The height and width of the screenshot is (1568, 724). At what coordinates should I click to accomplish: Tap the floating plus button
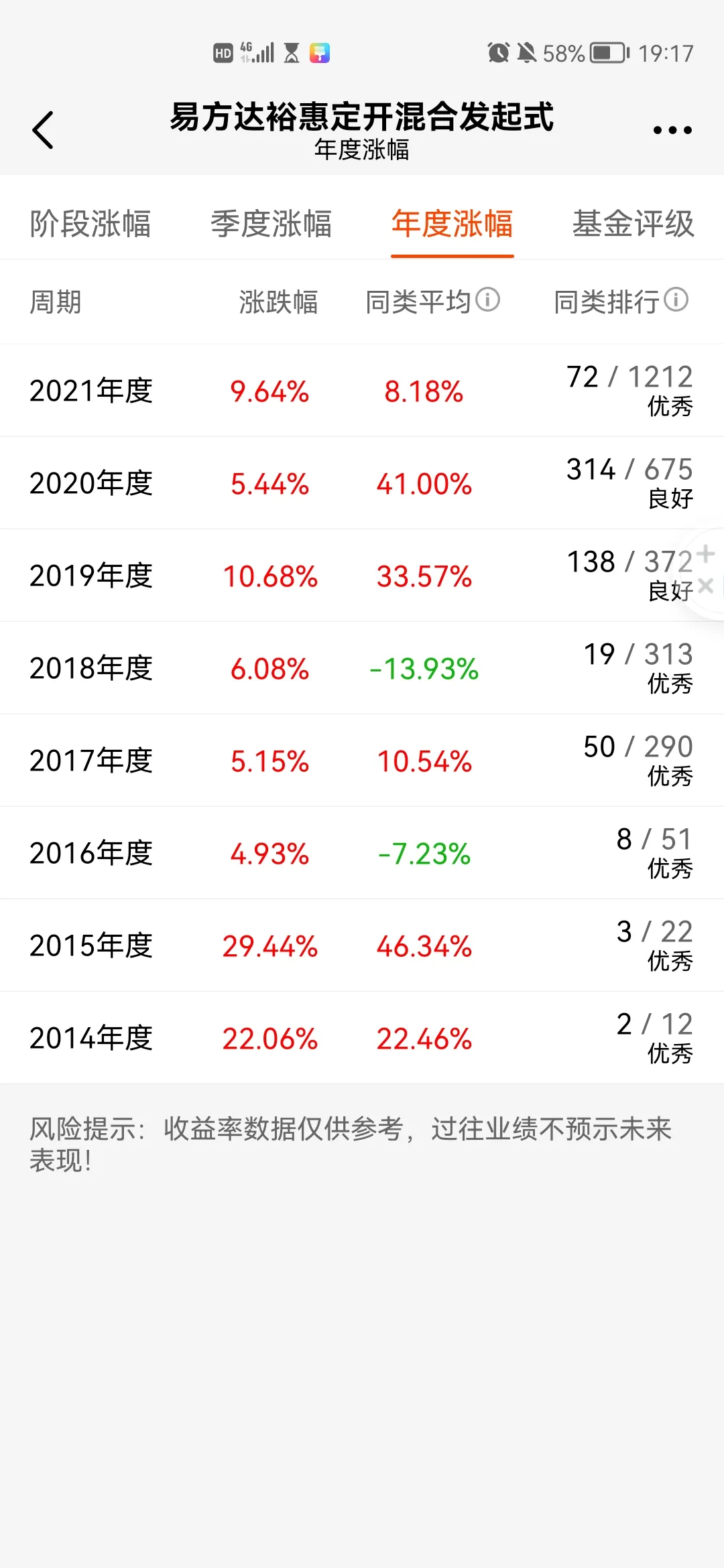point(706,554)
